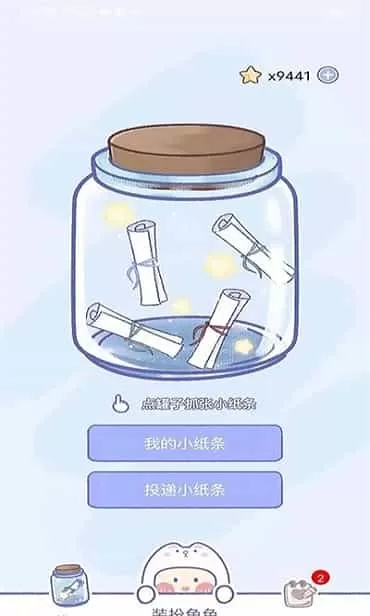Tap the jar to grab a note
This screenshot has height=616, width=370.
[185, 251]
